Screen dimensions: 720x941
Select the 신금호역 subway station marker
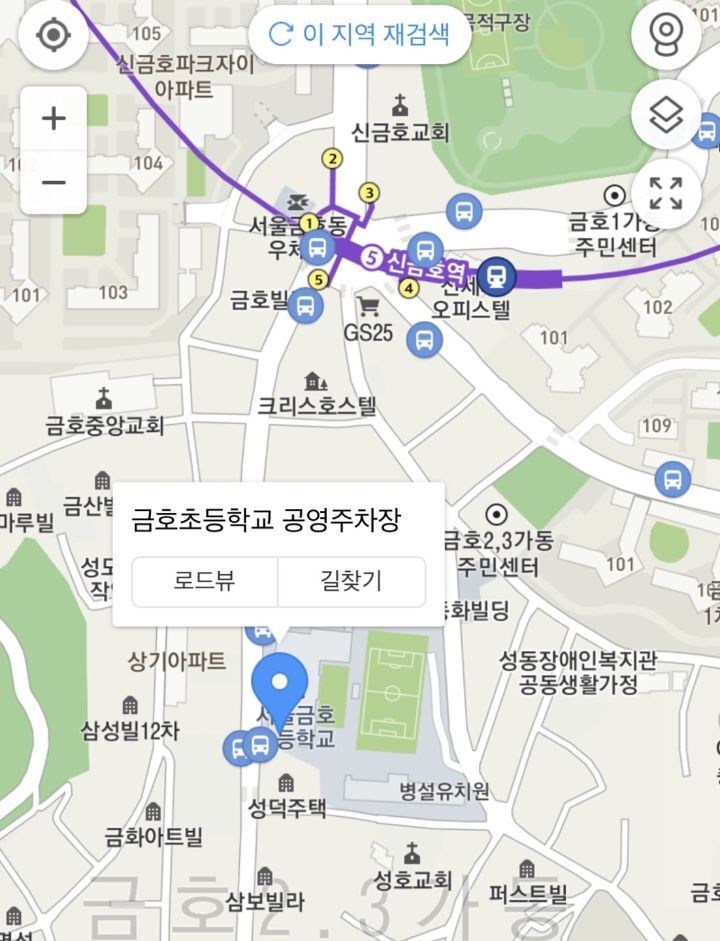496,277
